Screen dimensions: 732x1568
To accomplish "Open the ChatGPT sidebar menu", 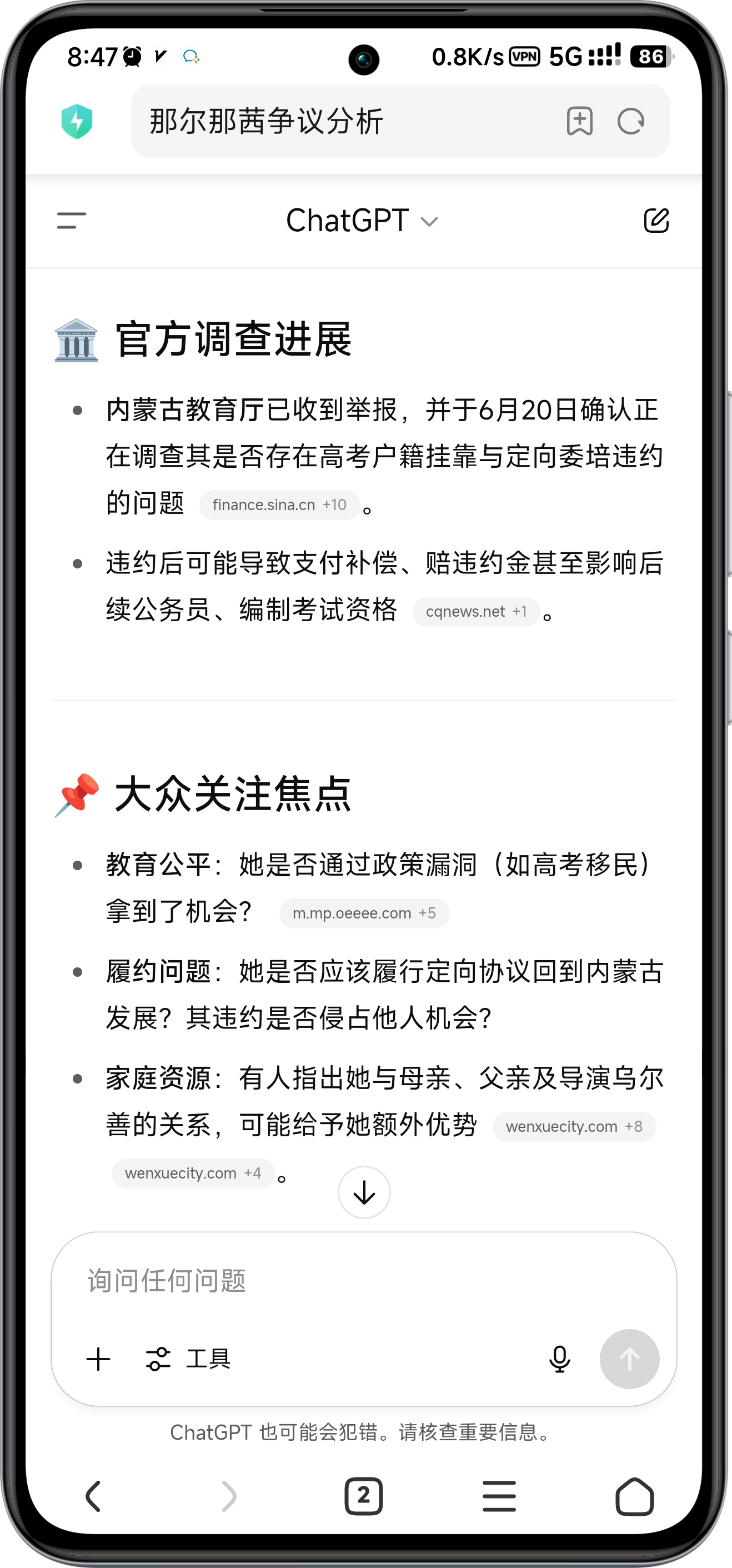I will [72, 221].
